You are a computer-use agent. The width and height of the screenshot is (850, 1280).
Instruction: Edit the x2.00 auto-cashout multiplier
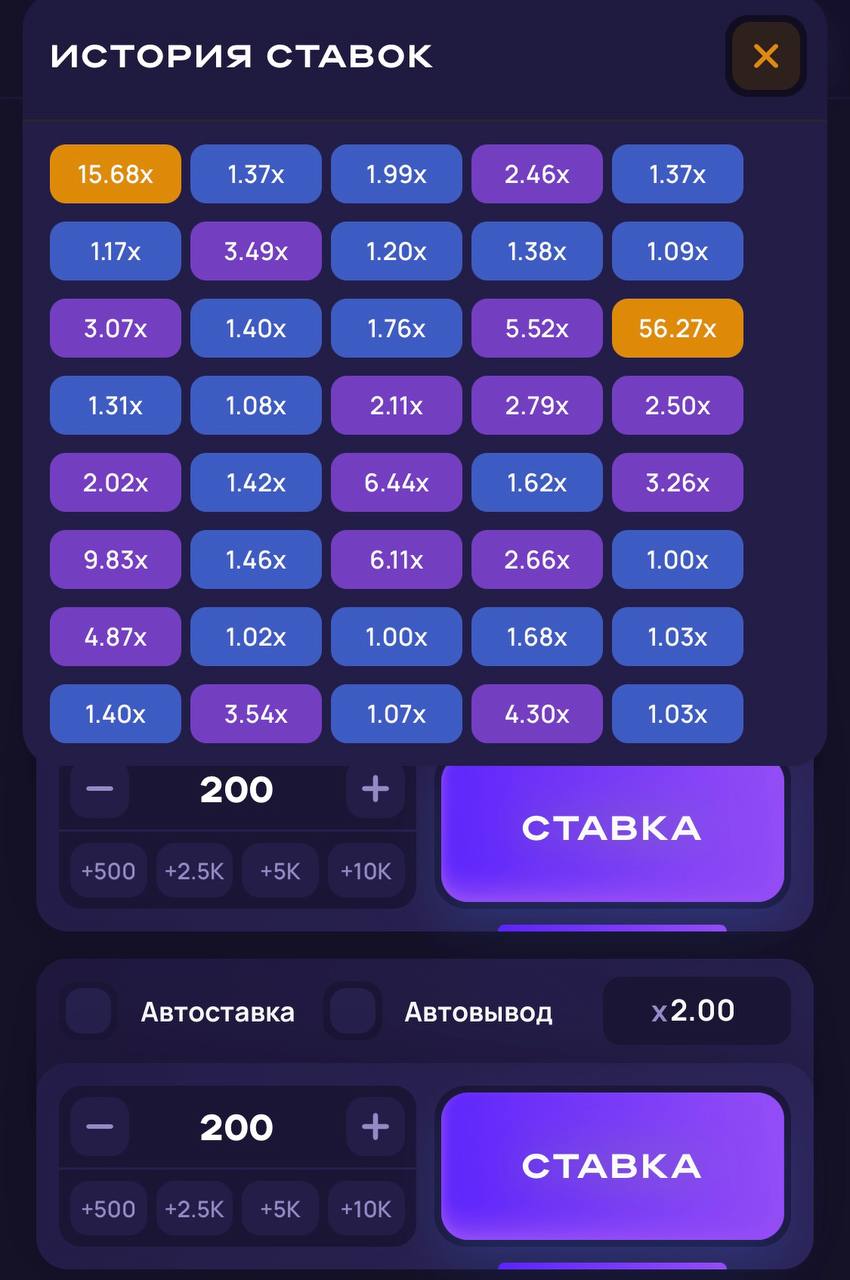click(x=697, y=1011)
